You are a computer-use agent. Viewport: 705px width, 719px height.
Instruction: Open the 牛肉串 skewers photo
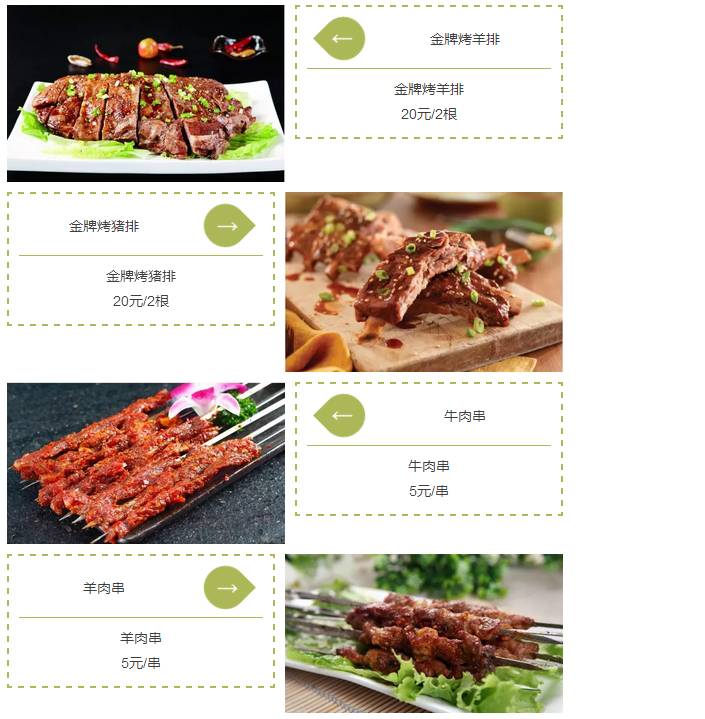145,463
